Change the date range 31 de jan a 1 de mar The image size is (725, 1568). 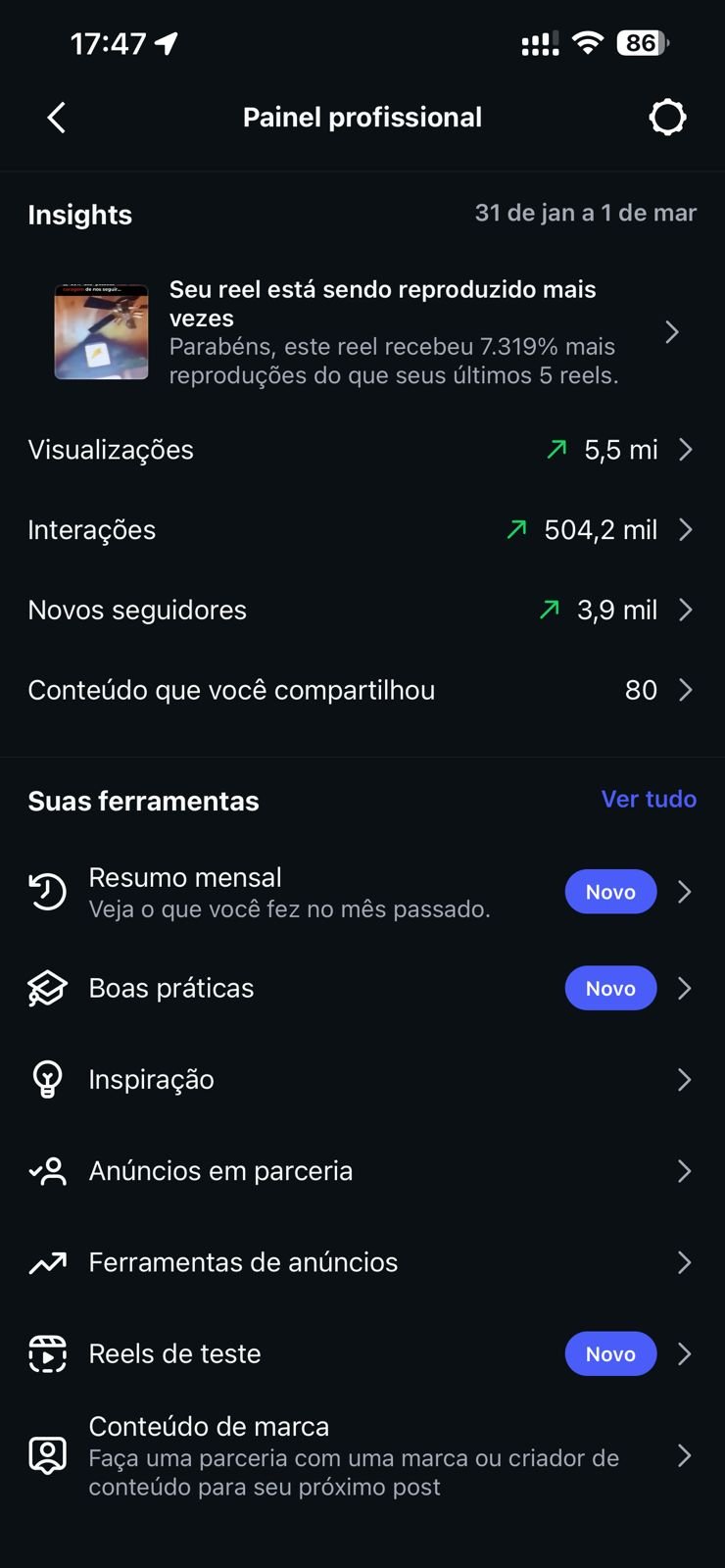(x=585, y=214)
